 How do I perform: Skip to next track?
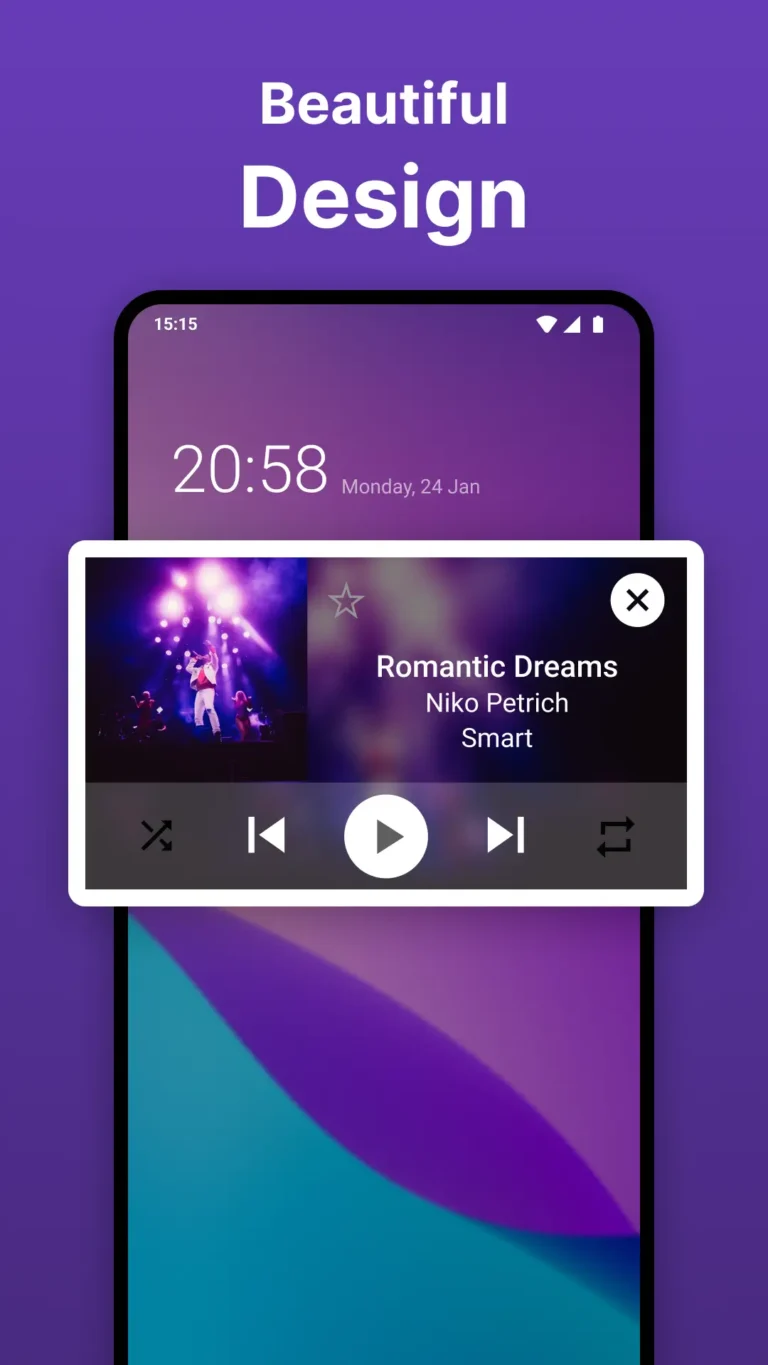pos(506,836)
